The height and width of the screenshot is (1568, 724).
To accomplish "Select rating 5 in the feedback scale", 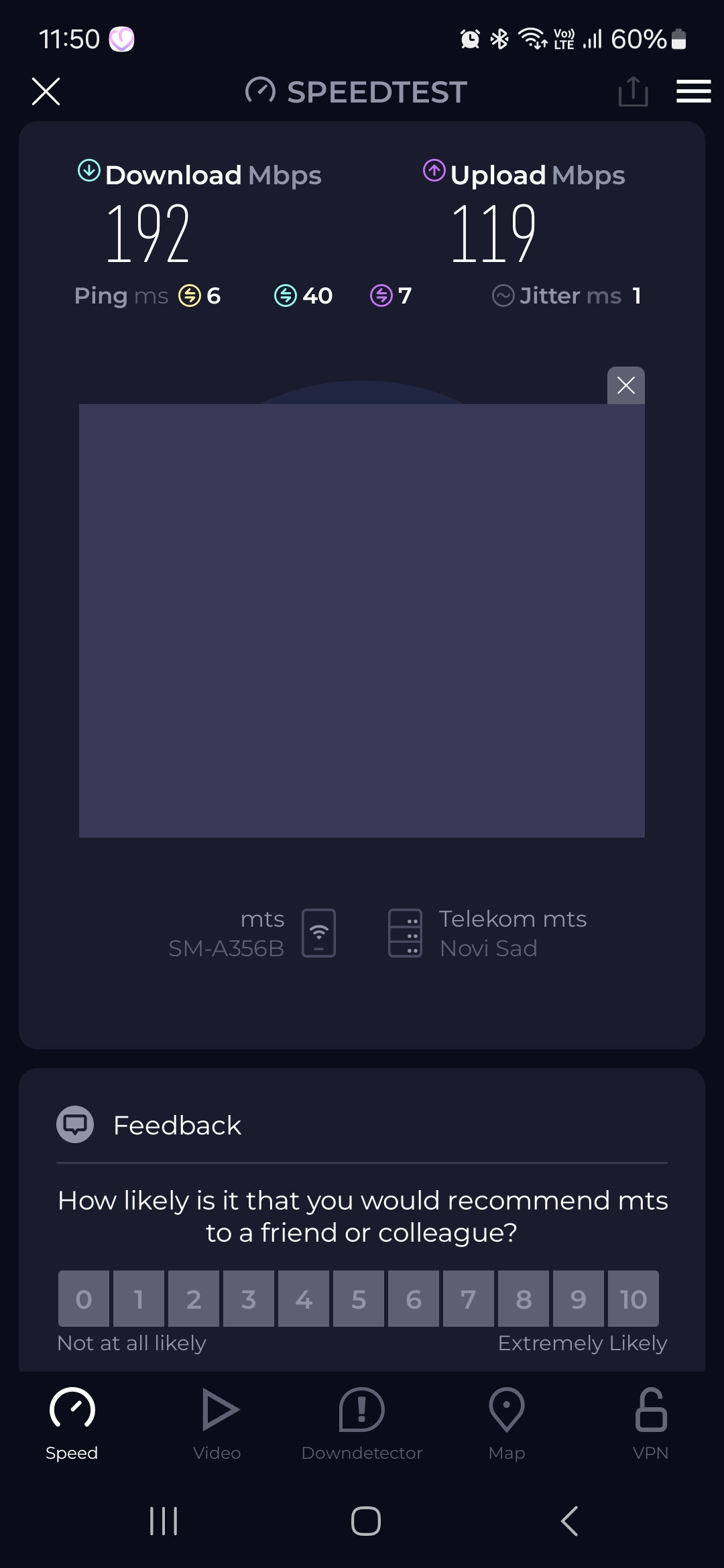I will click(x=359, y=1299).
